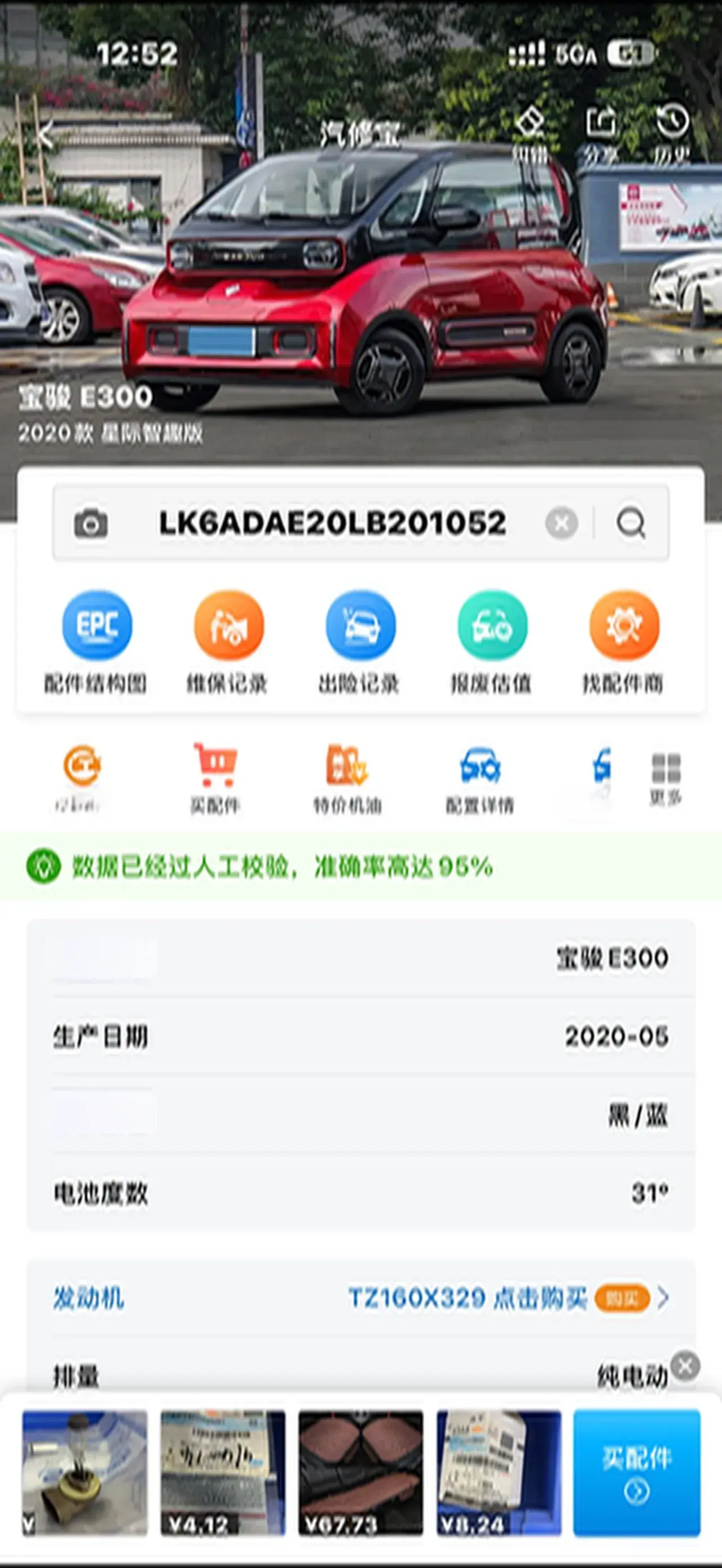This screenshot has width=722, height=1568.
Task: Clear the VIN search field
Action: tap(561, 523)
